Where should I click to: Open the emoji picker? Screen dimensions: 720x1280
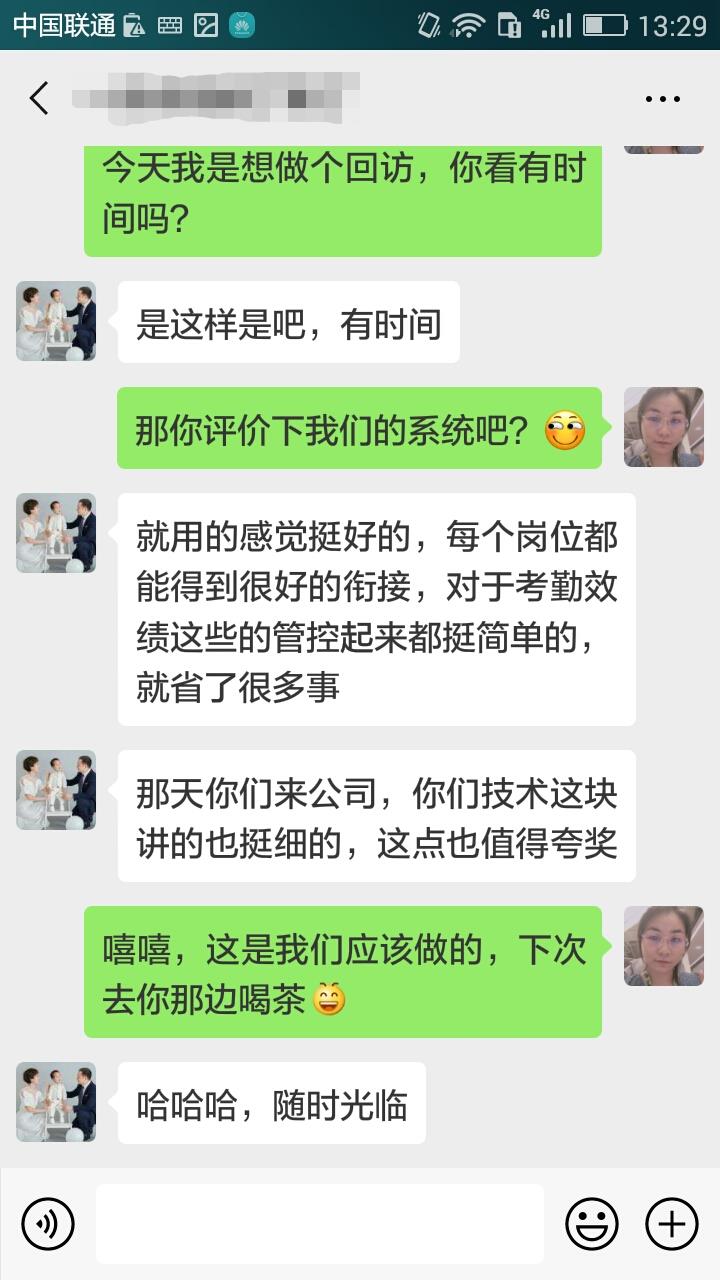coord(591,1223)
